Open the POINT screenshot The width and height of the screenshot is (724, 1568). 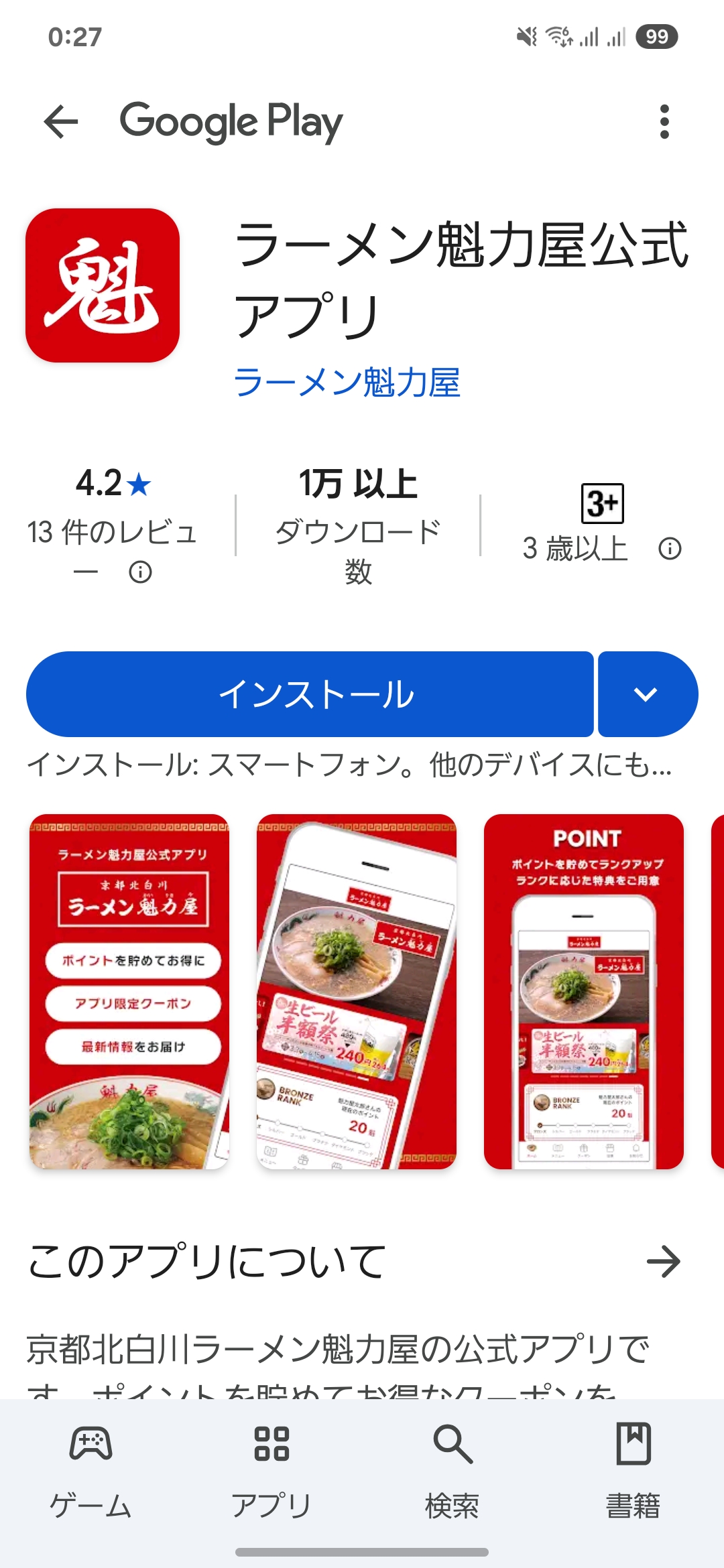pos(583,992)
